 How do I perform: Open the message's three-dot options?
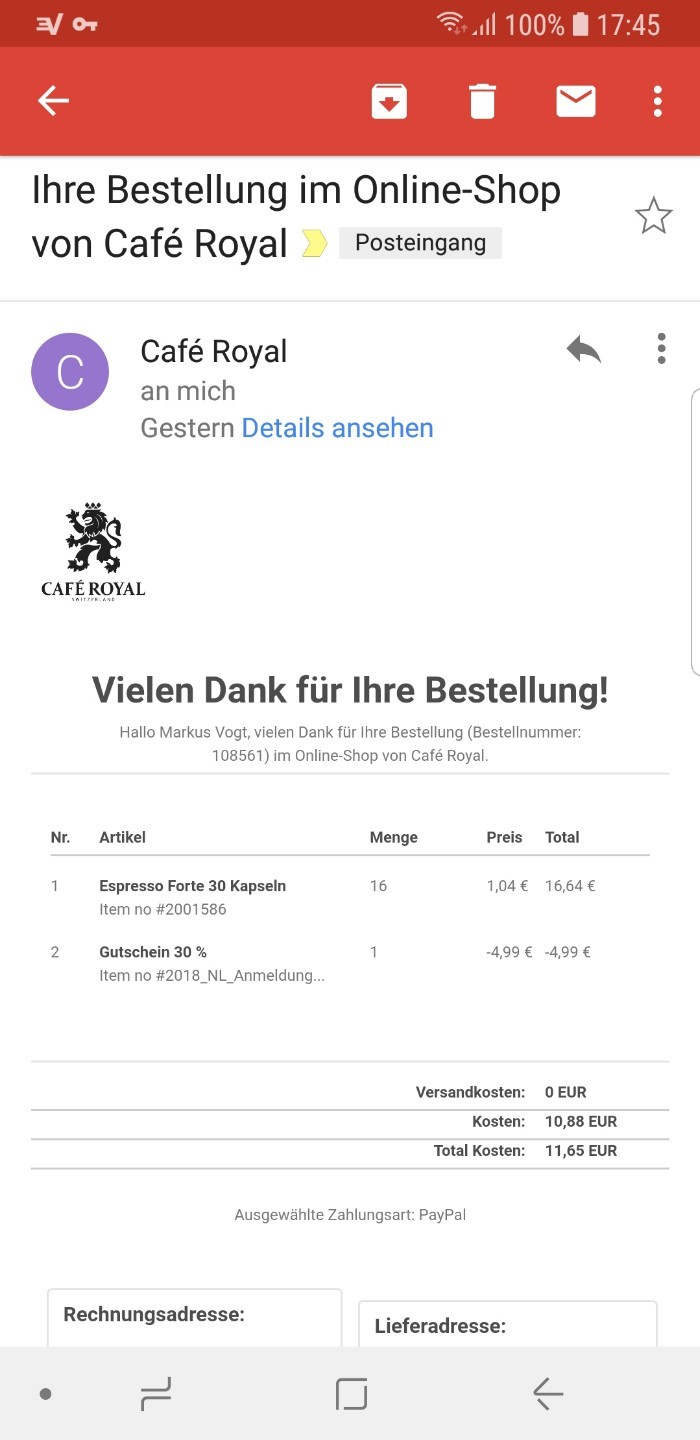tap(661, 349)
